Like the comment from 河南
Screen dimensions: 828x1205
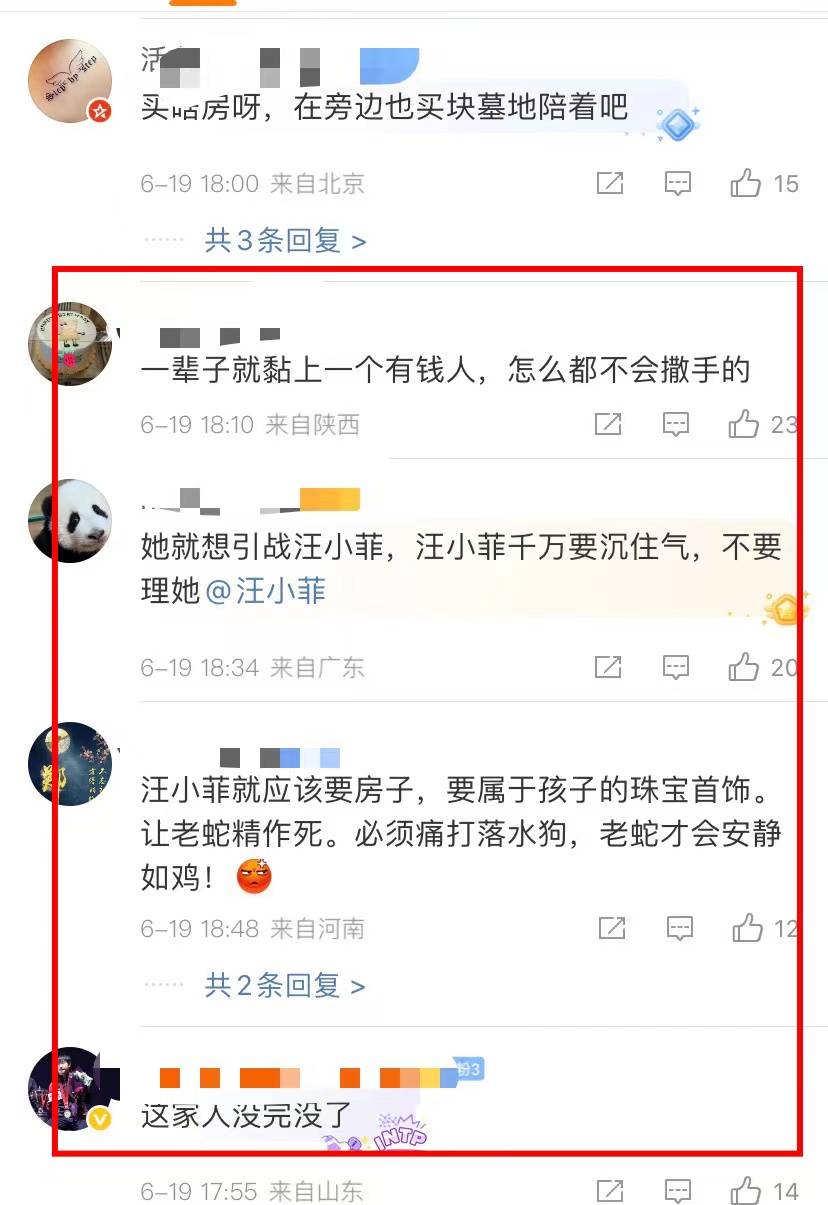[746, 928]
